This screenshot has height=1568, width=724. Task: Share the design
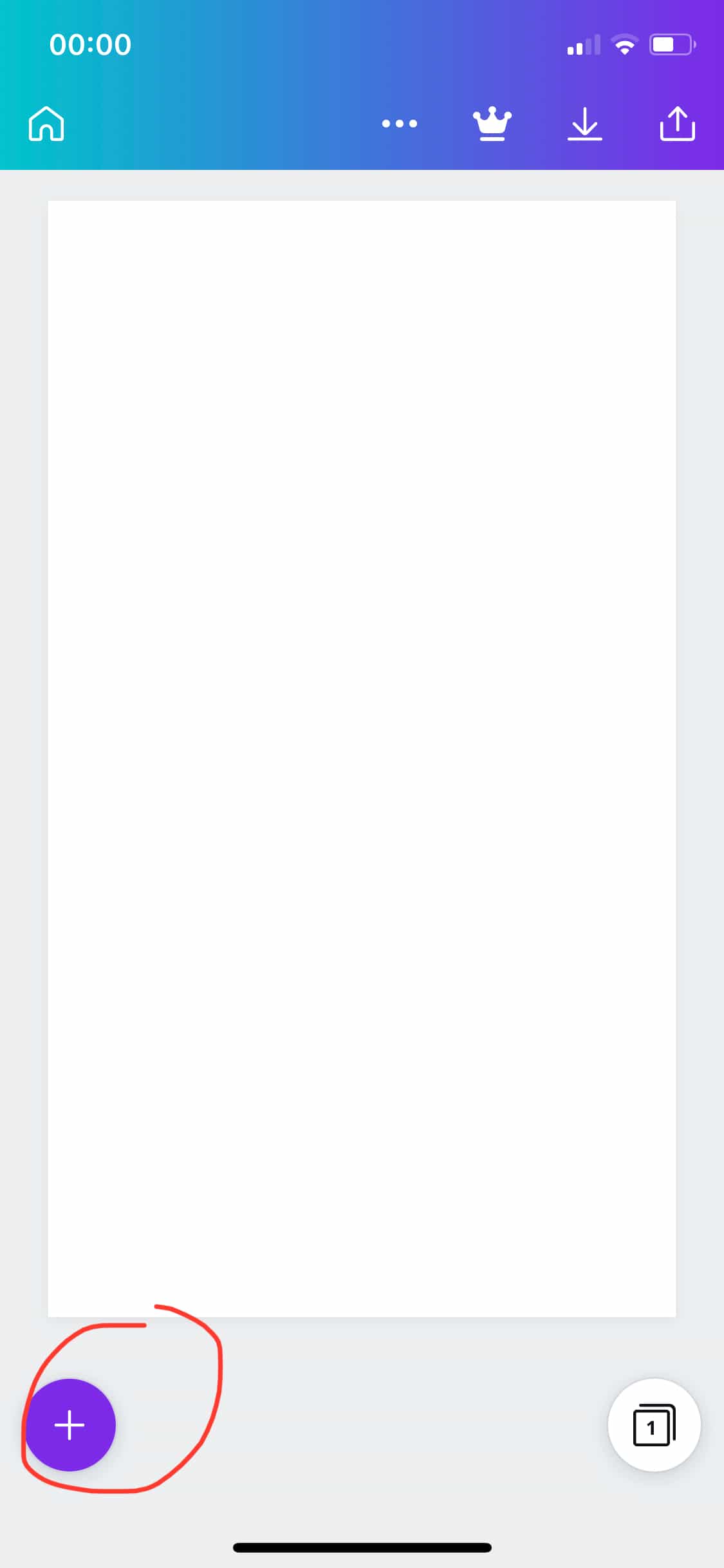pos(677,124)
